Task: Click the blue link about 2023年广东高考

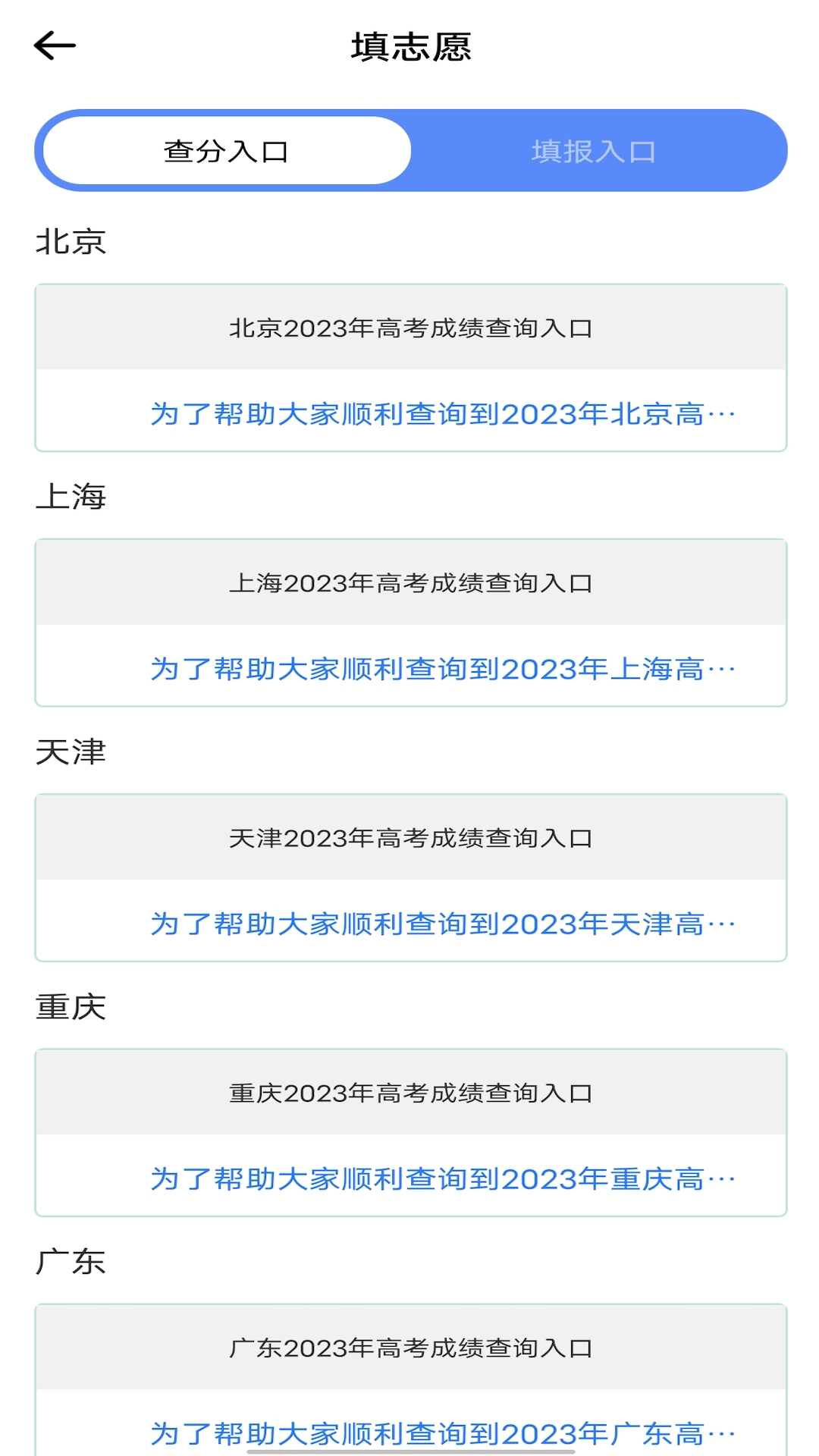Action: [442, 1432]
